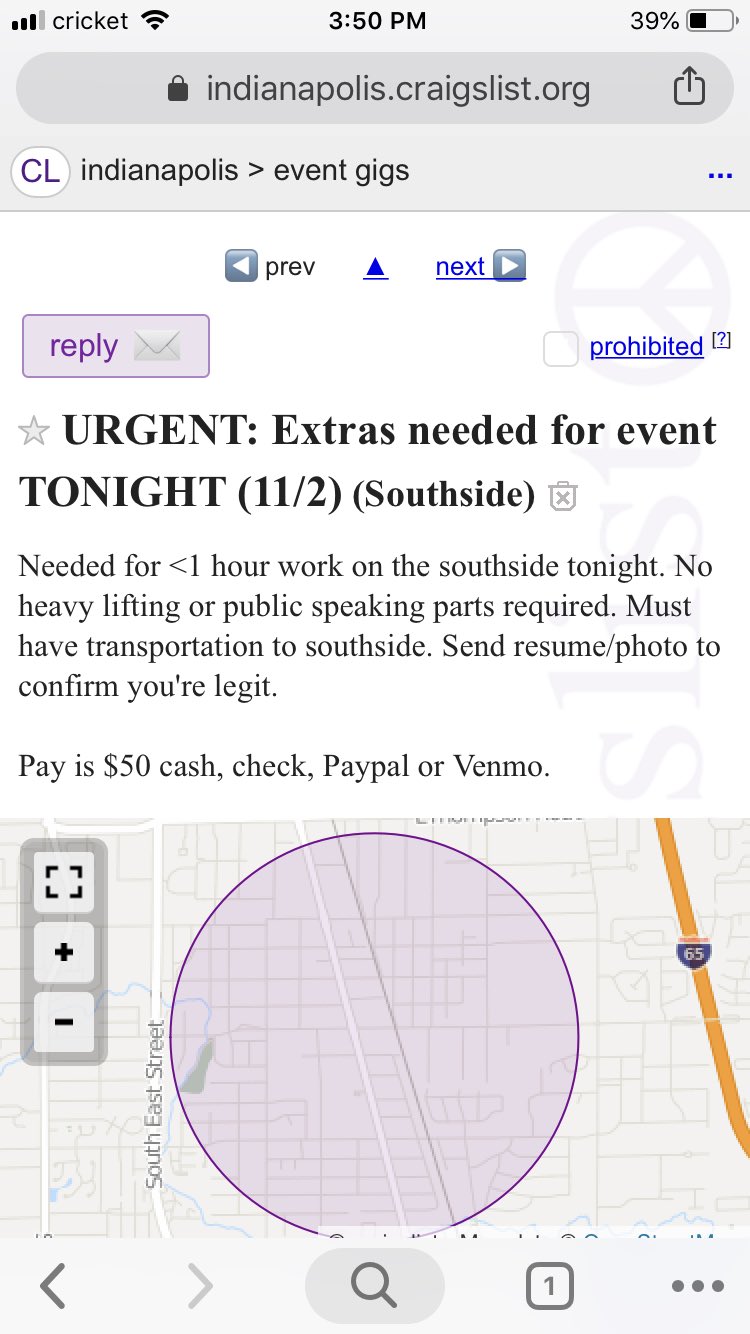This screenshot has height=1334, width=750.
Task: Tap the address bar showing indianapolis.craigslist.org
Action: coord(375,88)
